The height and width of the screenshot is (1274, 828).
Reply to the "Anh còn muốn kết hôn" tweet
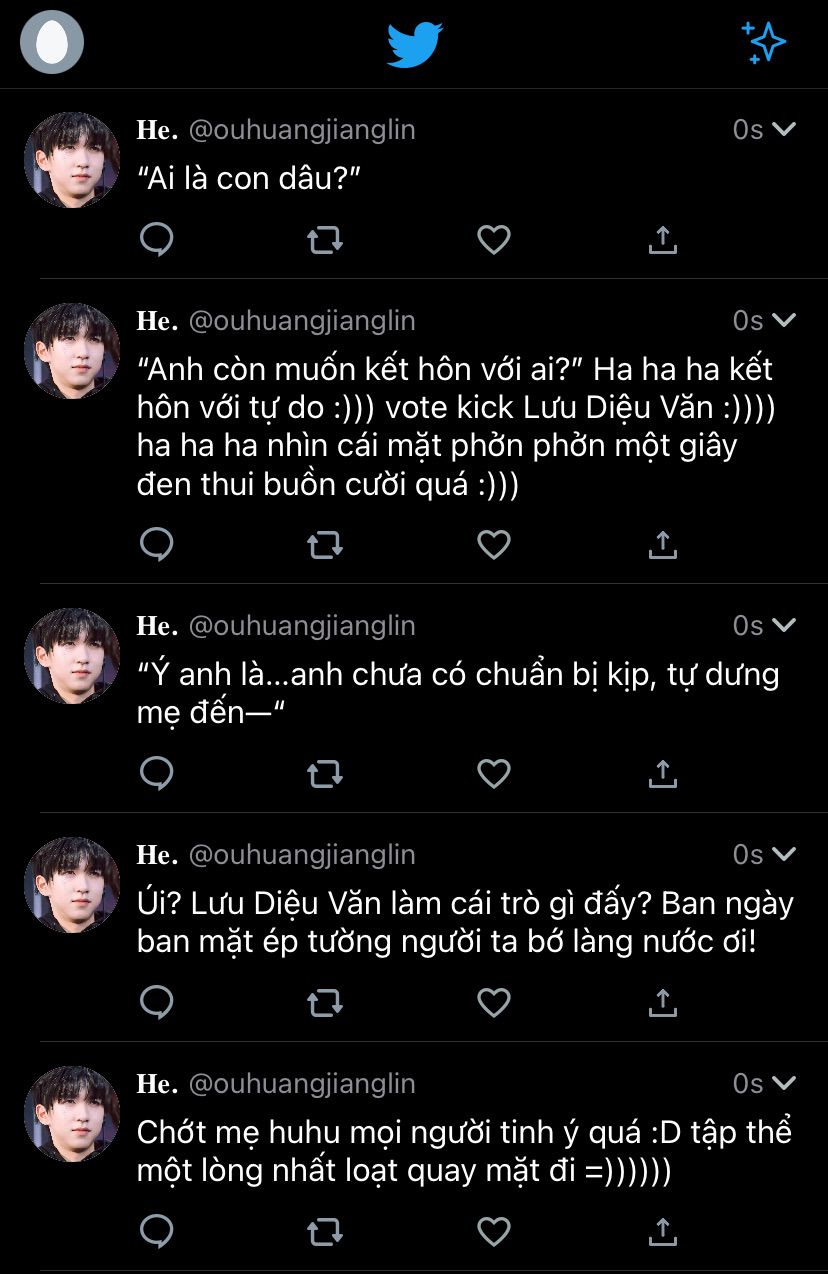coord(156,545)
